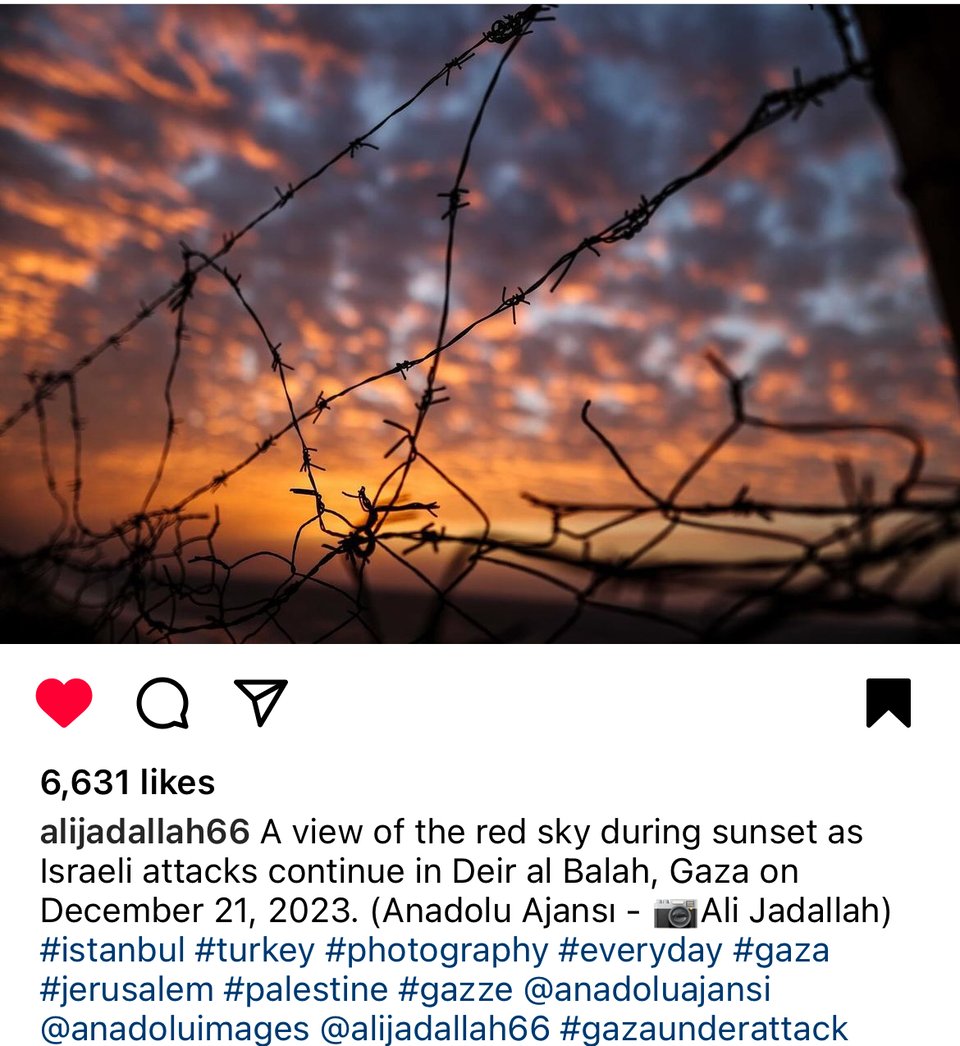Open the #gaza hashtag

pyautogui.click(x=781, y=950)
